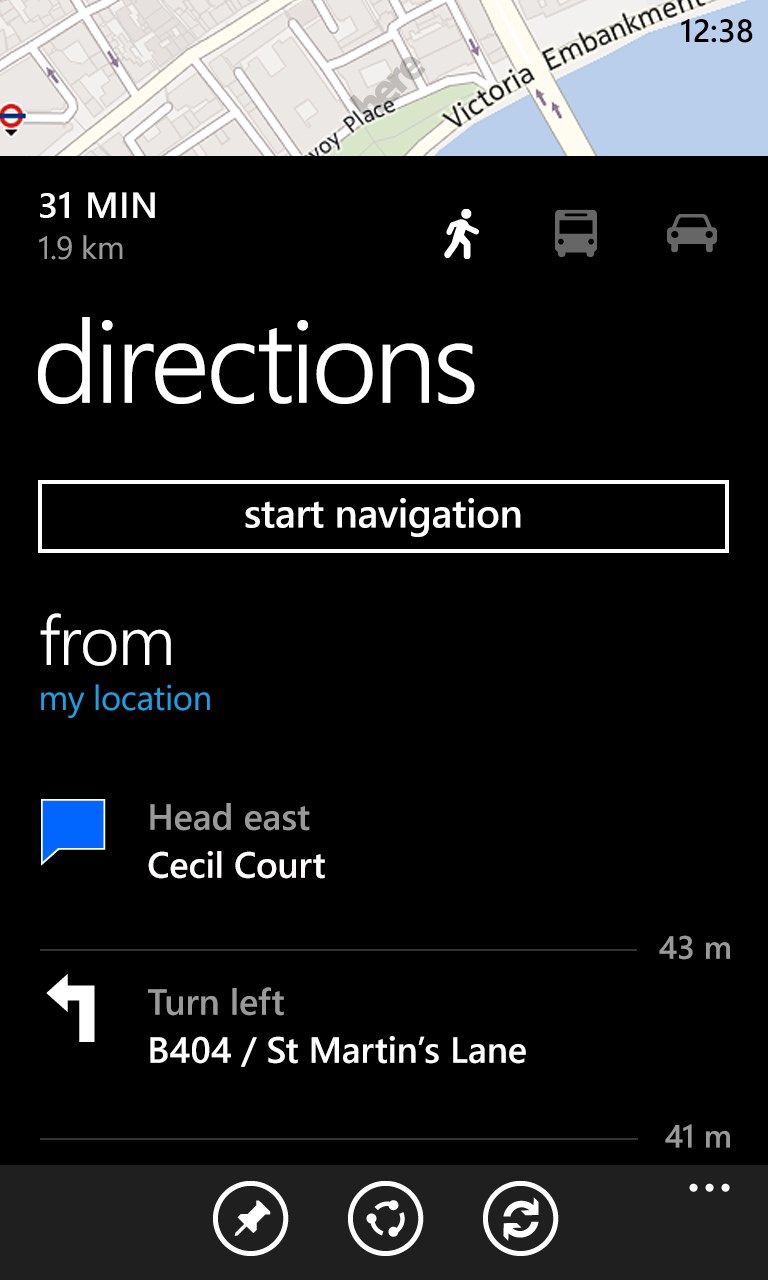Select walking directions mode
The image size is (768, 1280).
tap(461, 234)
